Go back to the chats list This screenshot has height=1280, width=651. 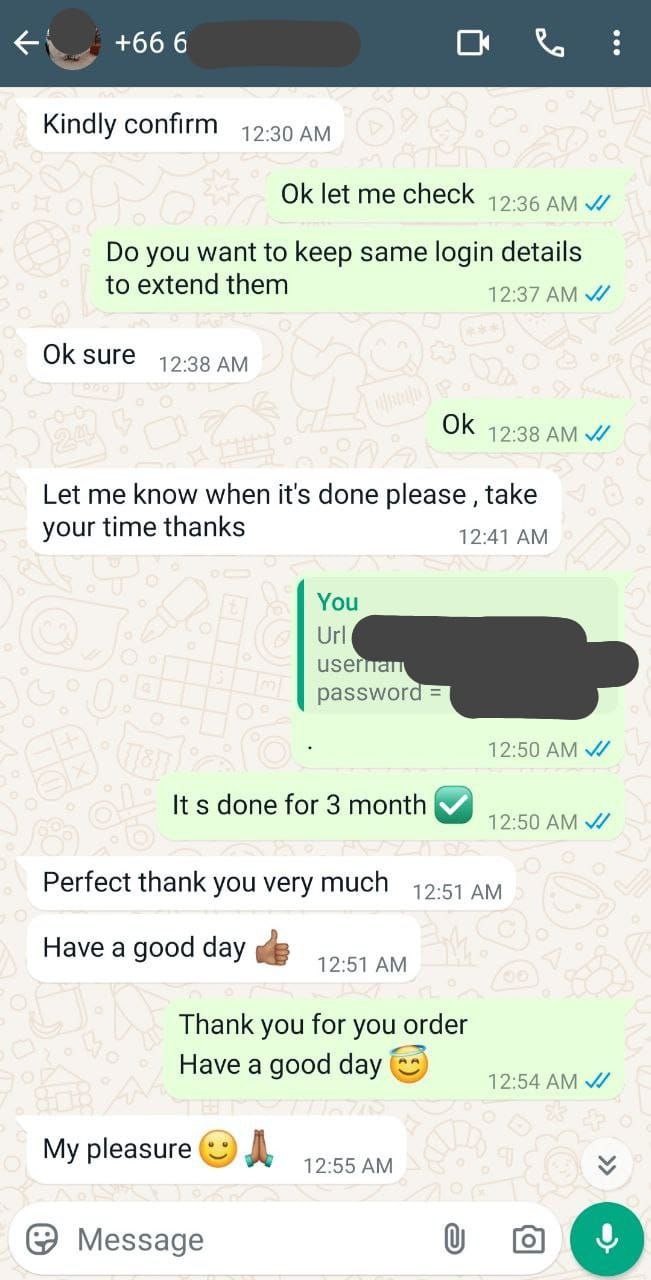25,43
